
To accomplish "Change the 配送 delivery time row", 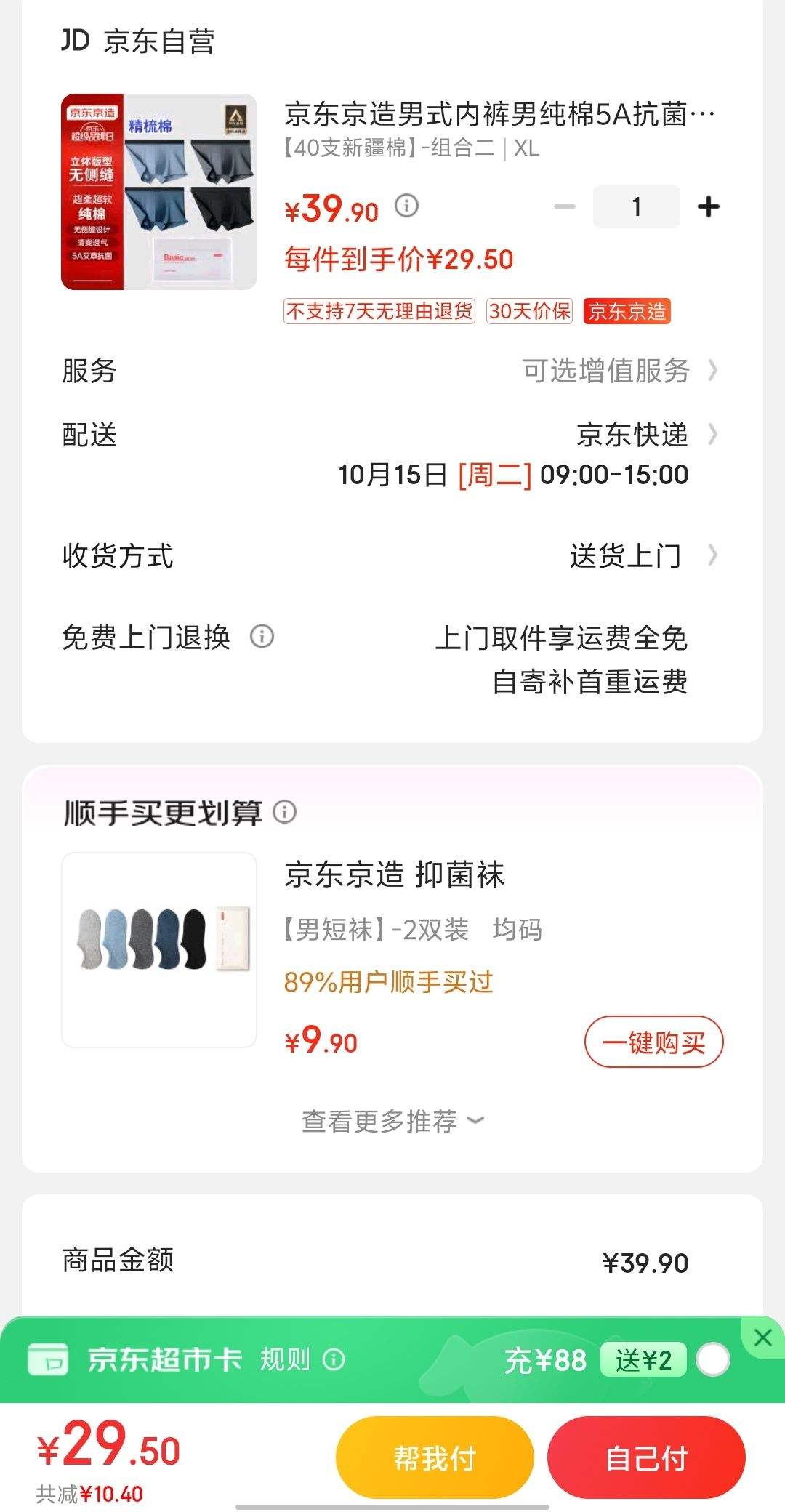I will click(632, 436).
